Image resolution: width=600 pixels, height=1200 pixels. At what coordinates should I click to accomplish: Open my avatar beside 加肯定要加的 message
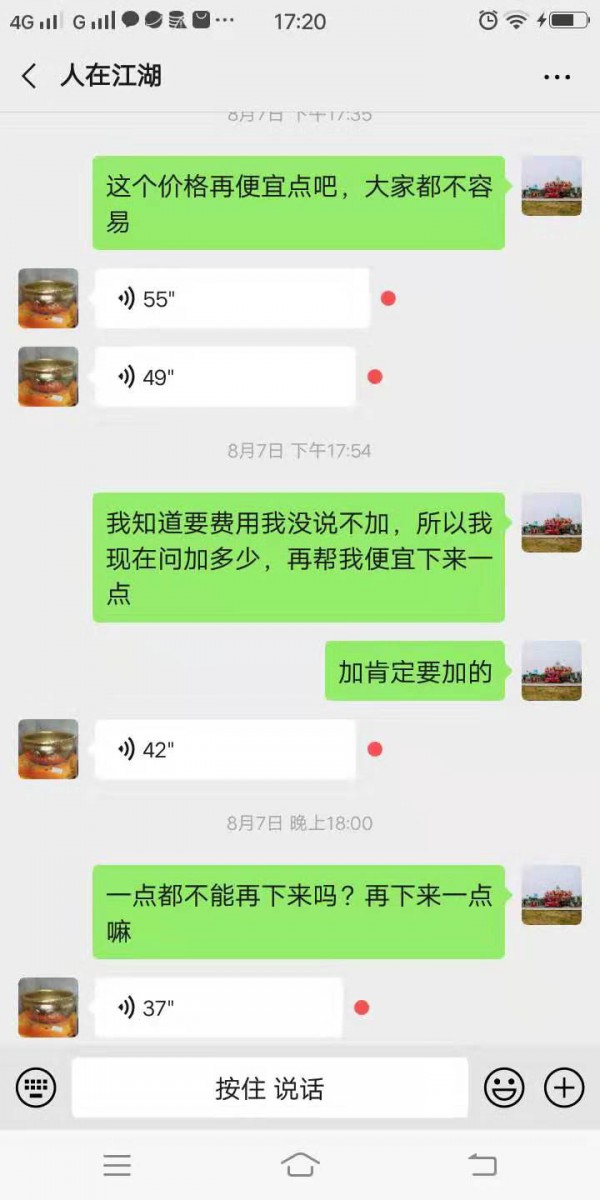click(x=551, y=671)
